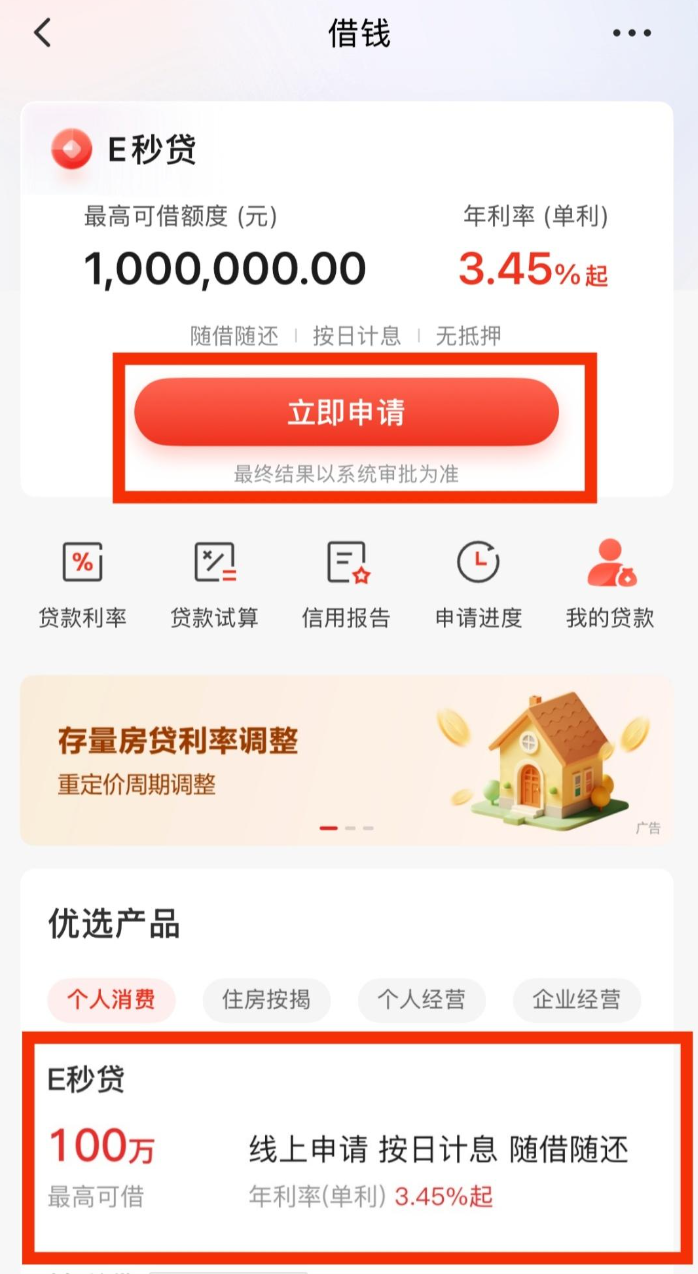The image size is (698, 1274).
Task: Open the 贷款试算 loan calculator
Action: 214,584
